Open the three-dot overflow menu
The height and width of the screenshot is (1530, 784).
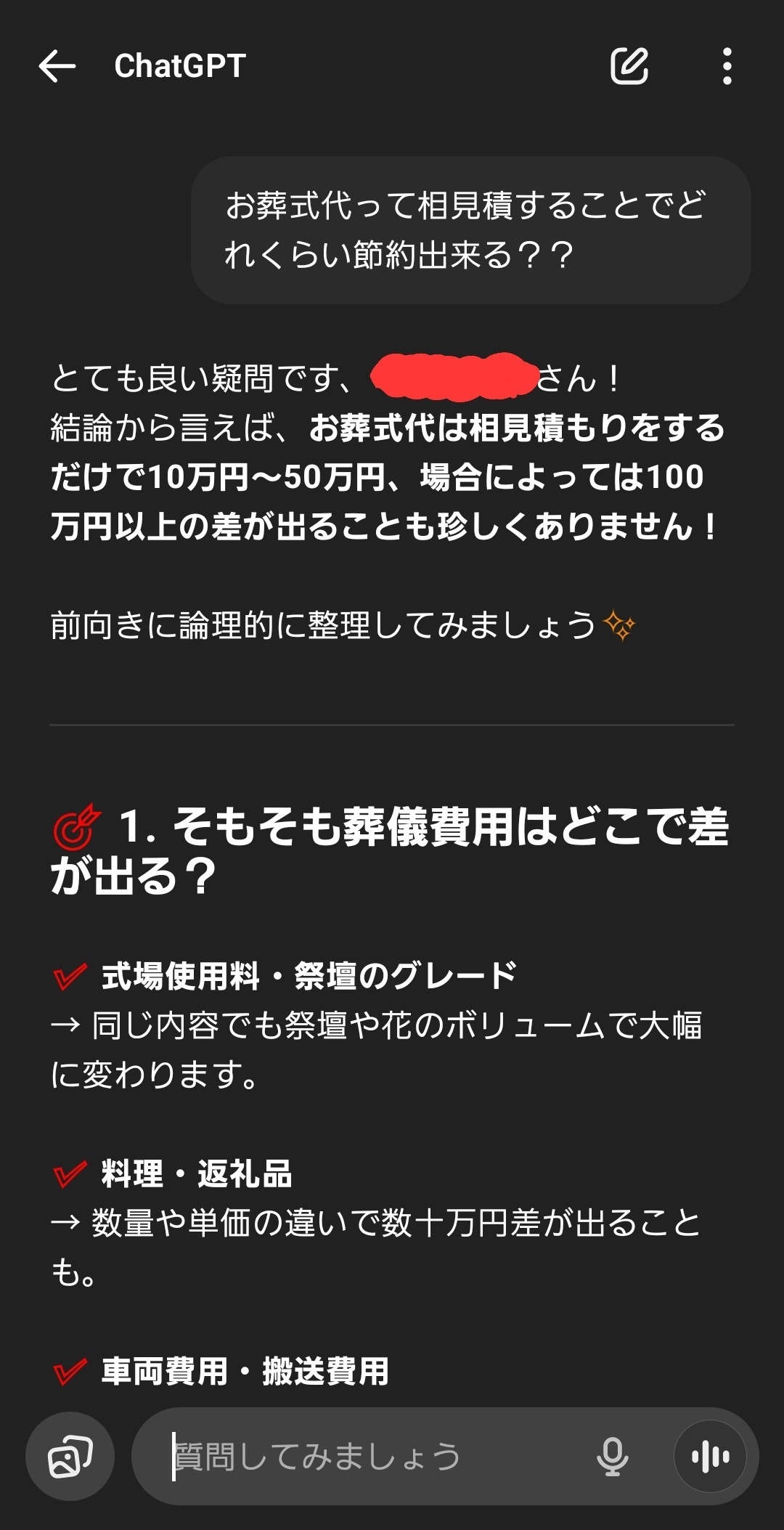click(x=727, y=67)
